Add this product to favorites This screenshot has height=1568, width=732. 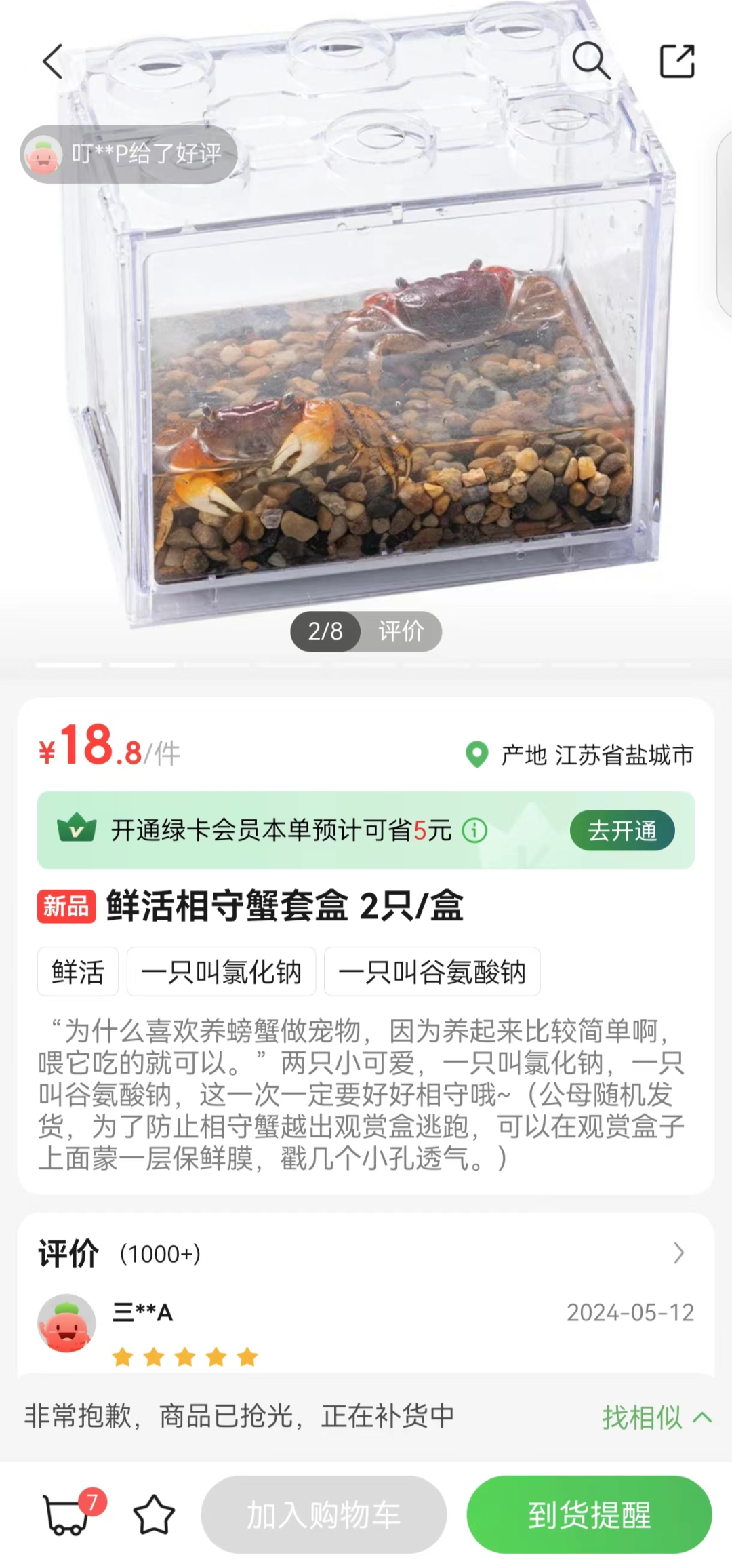coord(154,1514)
